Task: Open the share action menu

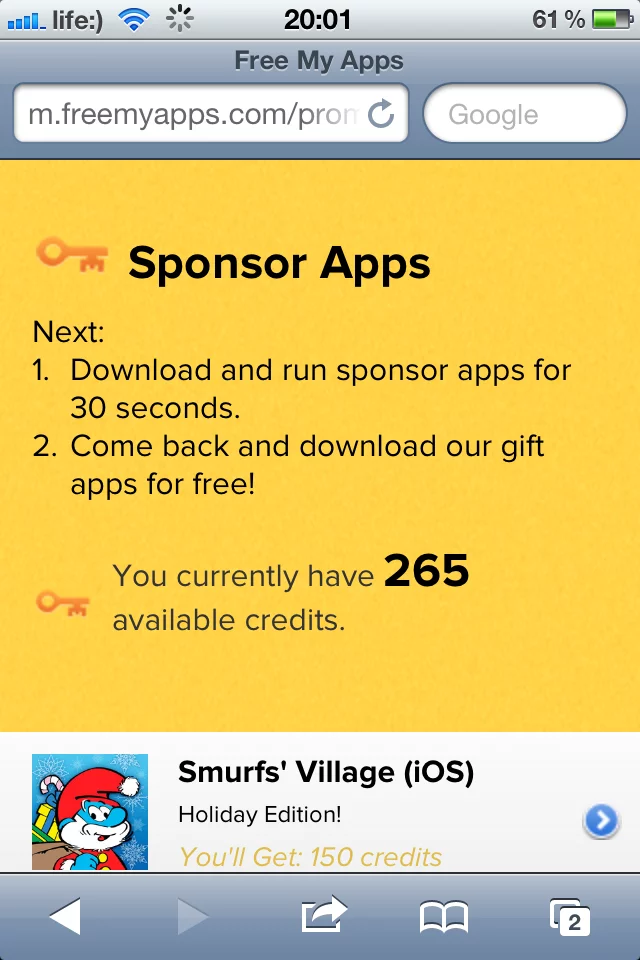Action: pos(323,915)
